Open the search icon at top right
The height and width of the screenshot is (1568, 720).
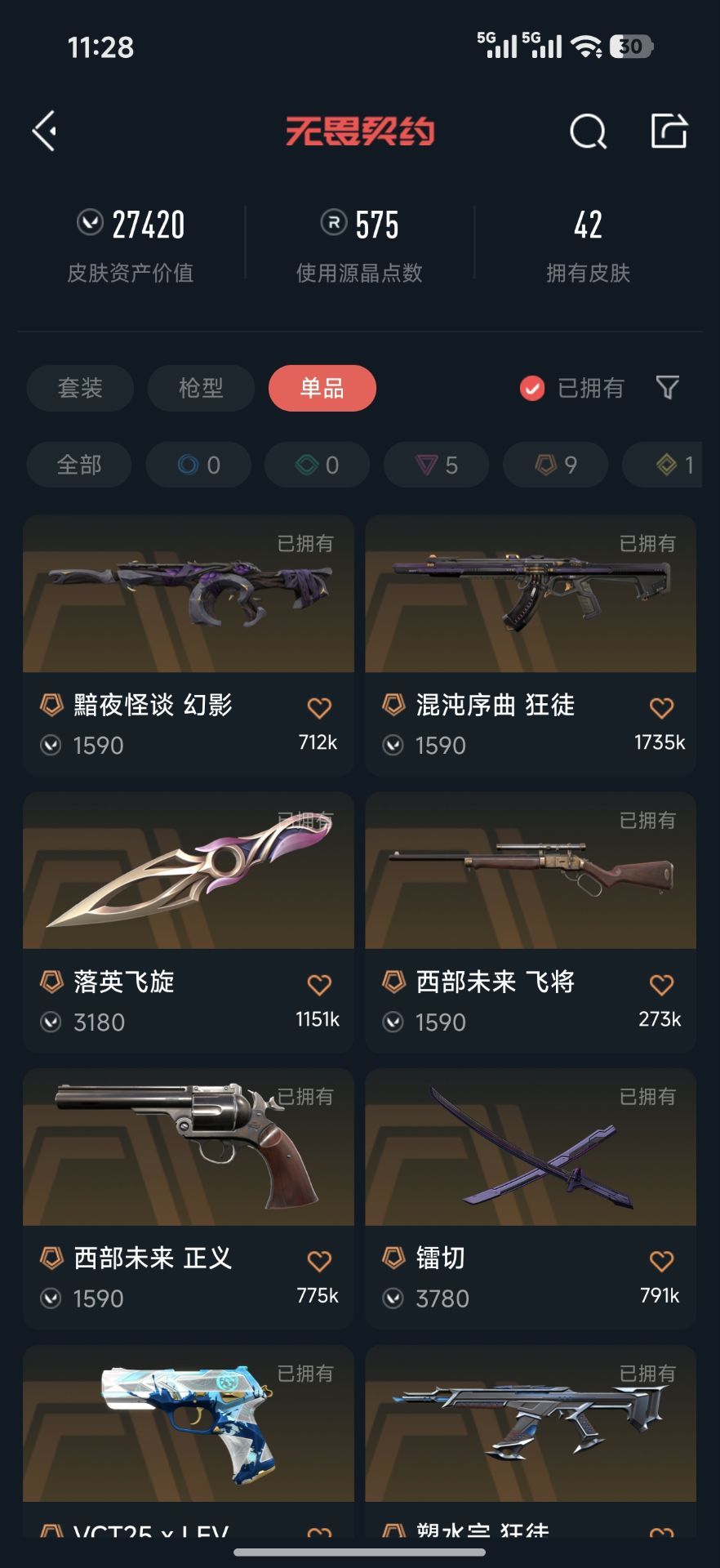click(x=587, y=131)
